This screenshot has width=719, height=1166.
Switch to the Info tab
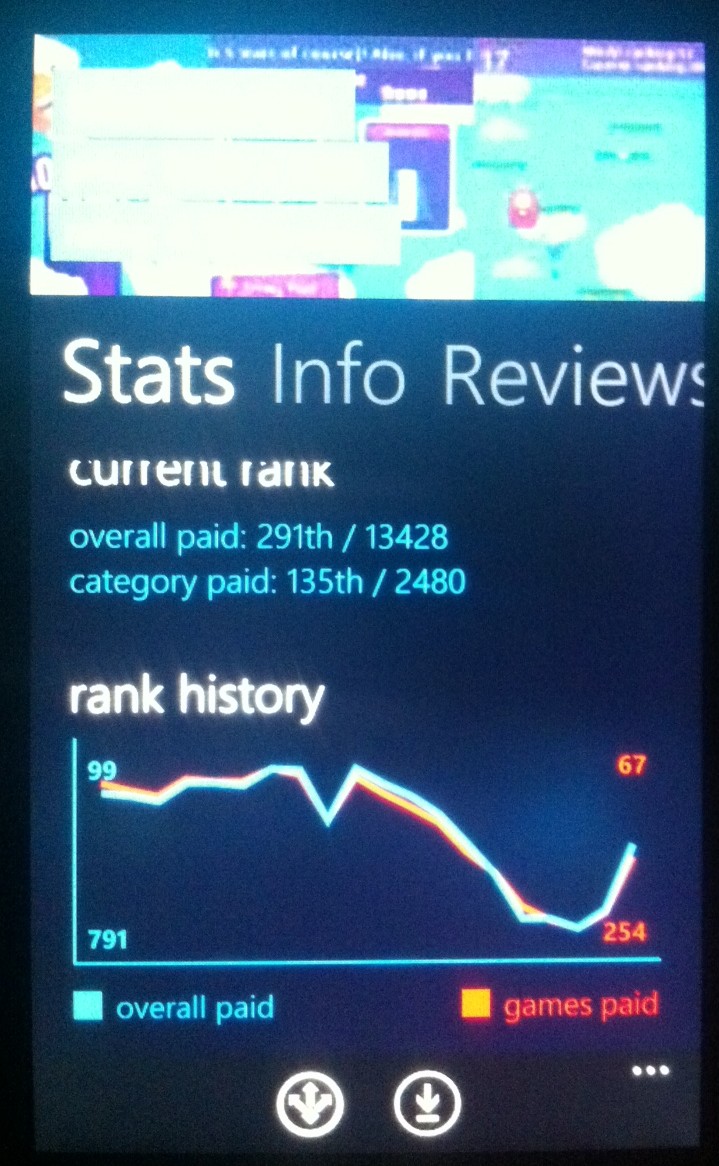pos(337,373)
